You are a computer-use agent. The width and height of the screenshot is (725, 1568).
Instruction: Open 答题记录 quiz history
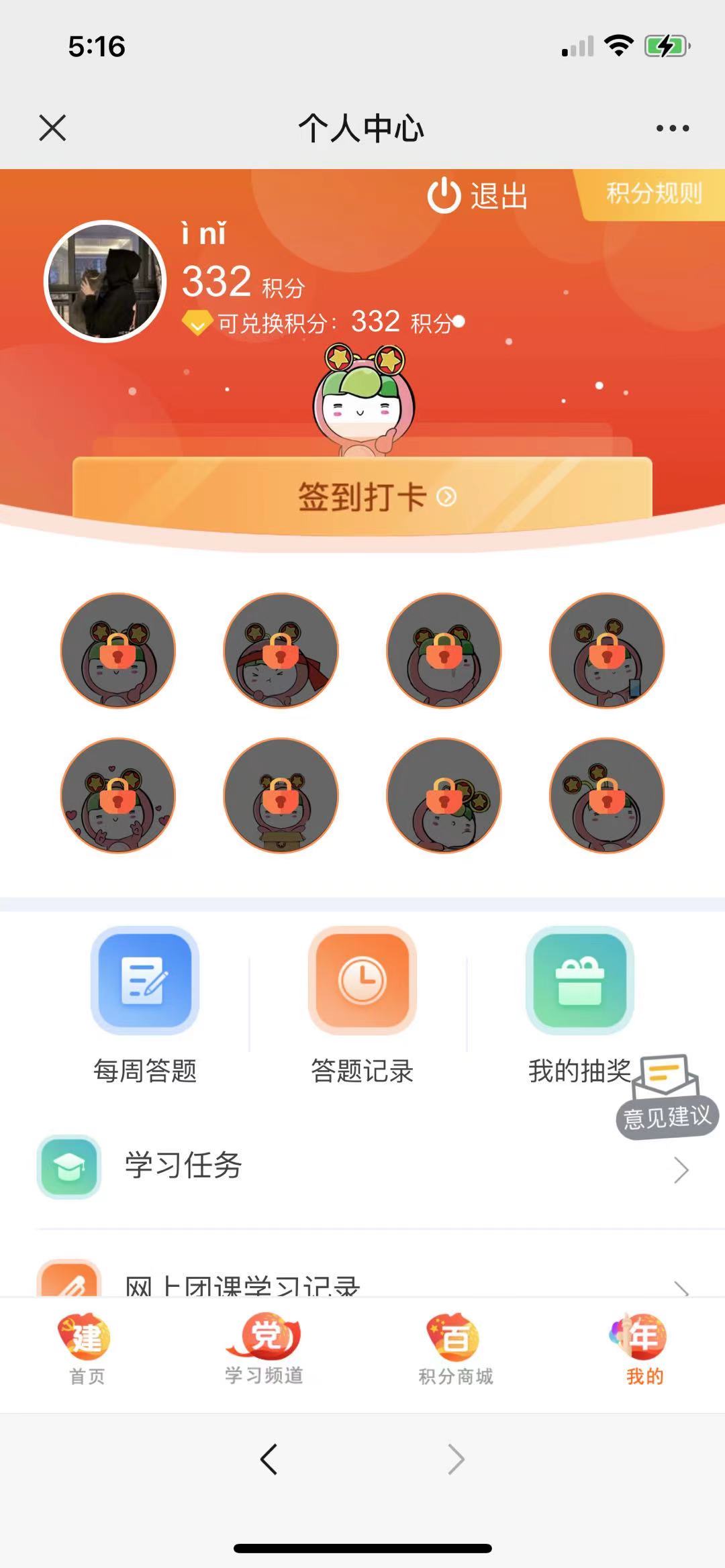click(x=362, y=1000)
